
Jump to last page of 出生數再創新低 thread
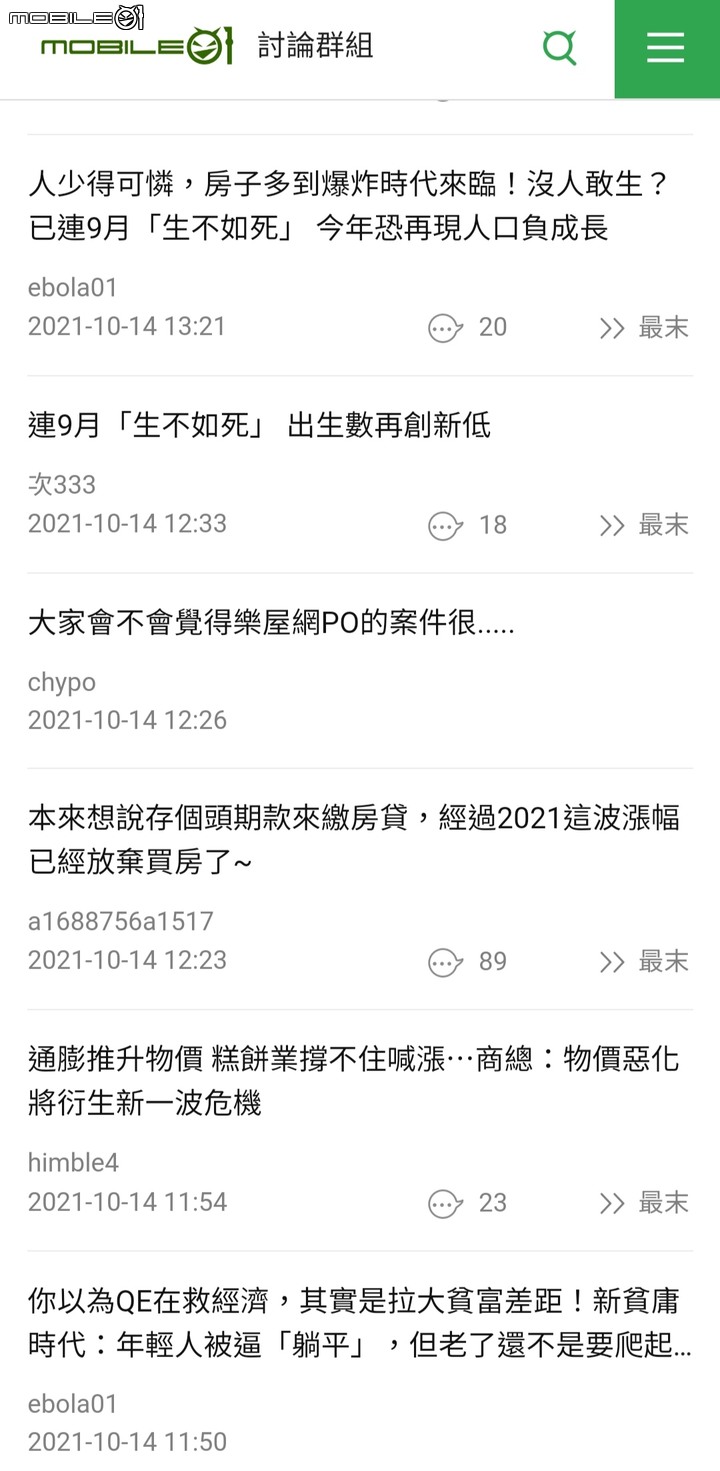pyautogui.click(x=644, y=525)
